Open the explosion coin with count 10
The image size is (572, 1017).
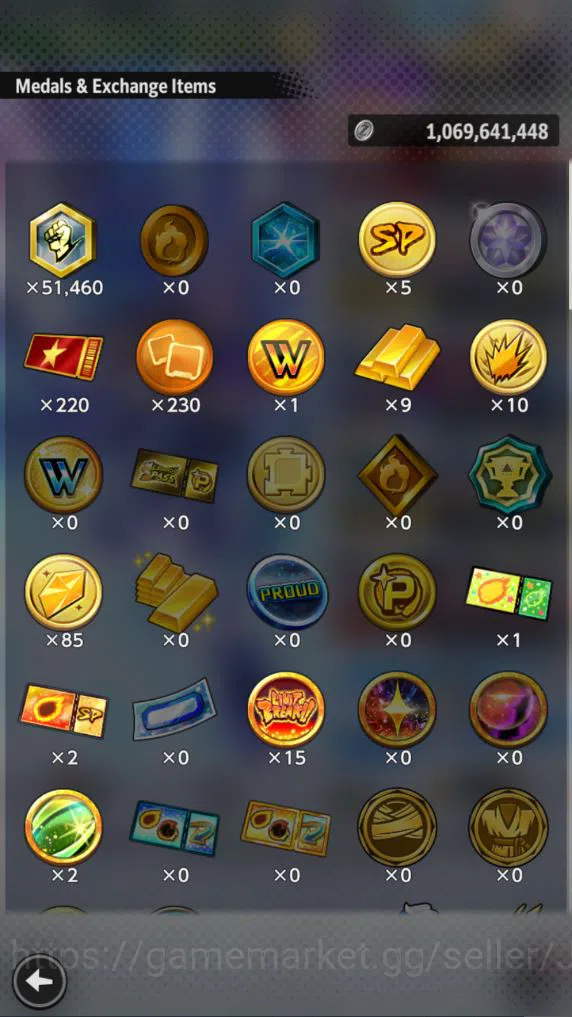tap(508, 357)
